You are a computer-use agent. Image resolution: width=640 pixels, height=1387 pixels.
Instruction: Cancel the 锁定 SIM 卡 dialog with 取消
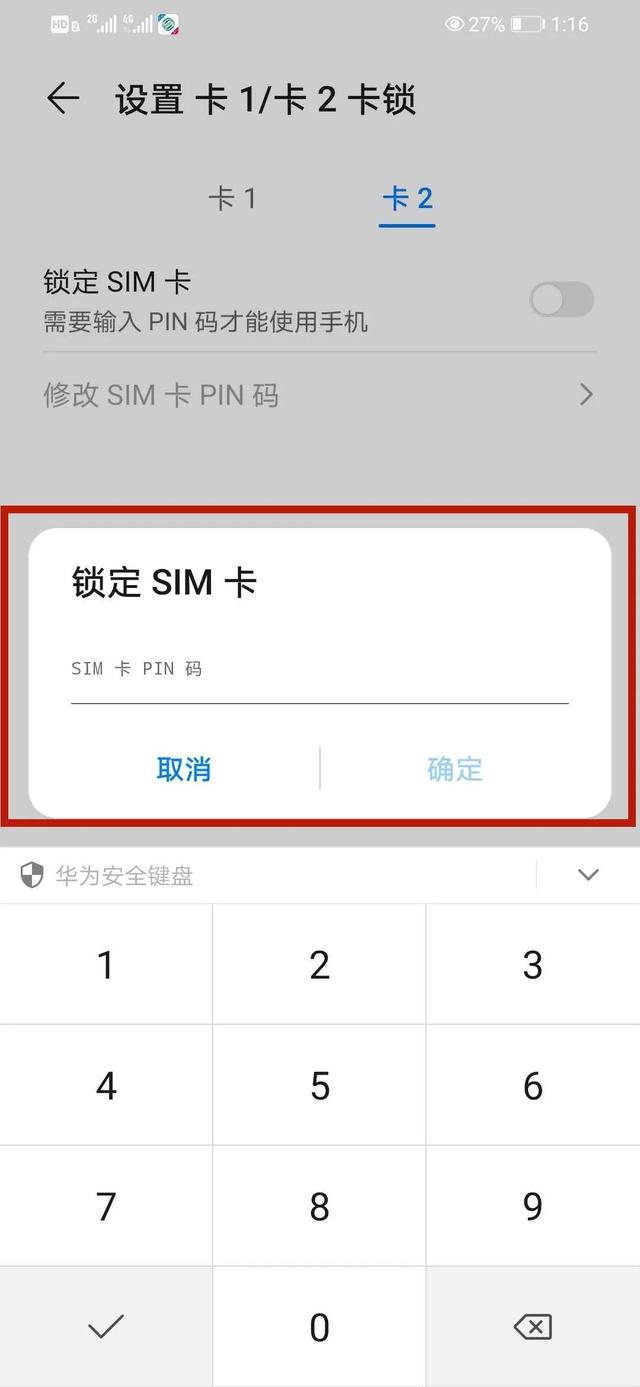184,769
